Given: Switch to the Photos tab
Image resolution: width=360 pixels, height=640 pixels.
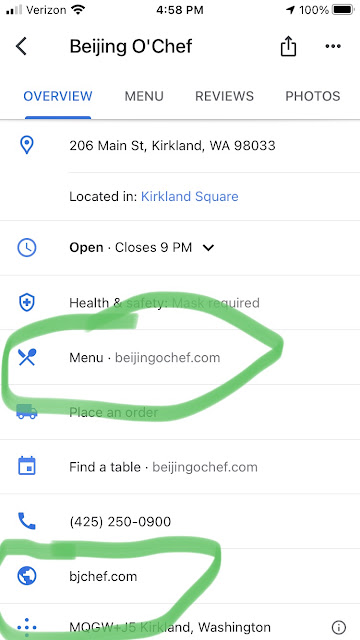Looking at the screenshot, I should click(313, 96).
